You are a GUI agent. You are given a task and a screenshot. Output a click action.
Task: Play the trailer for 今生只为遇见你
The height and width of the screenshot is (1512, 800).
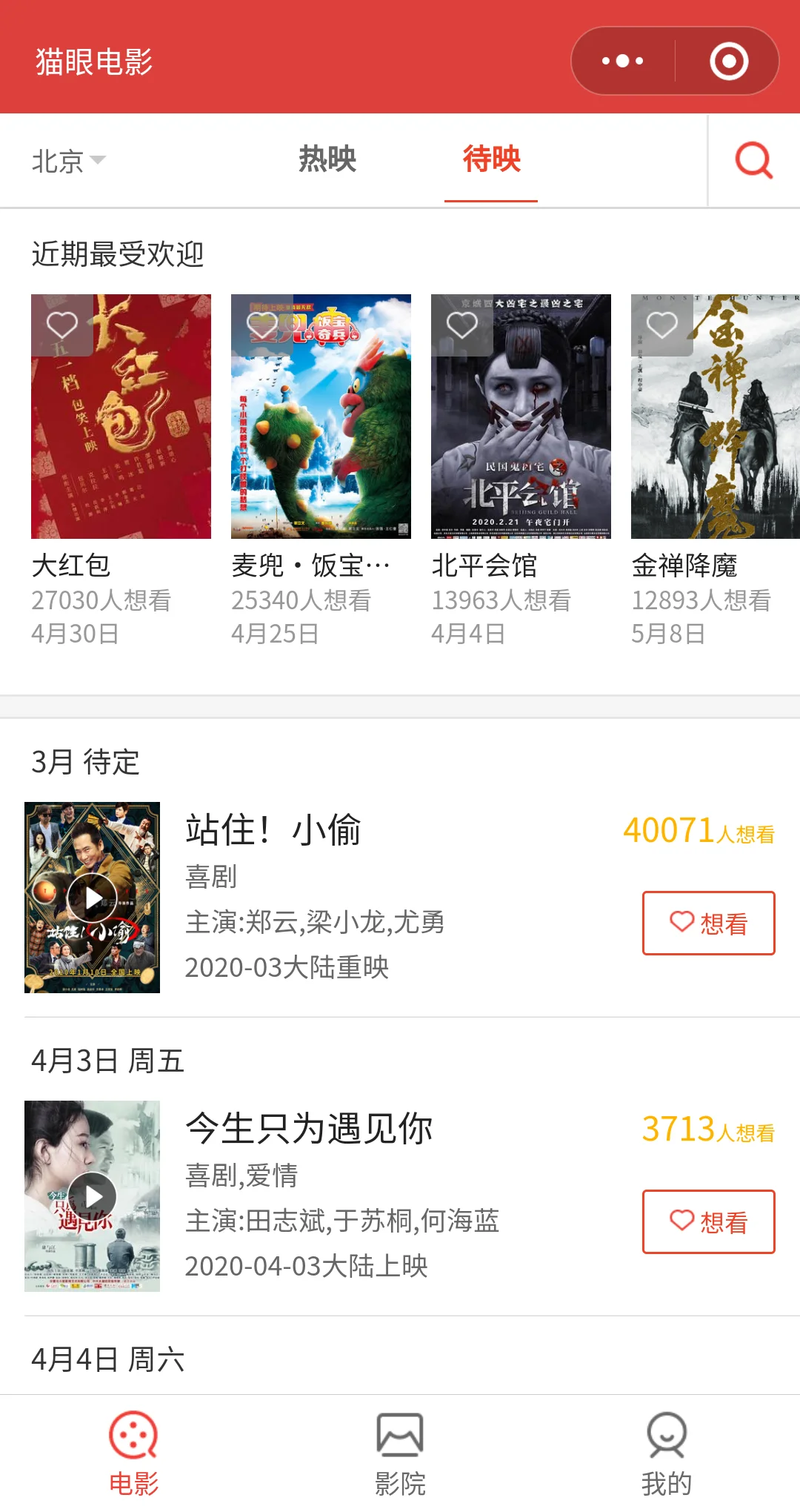(x=93, y=1196)
